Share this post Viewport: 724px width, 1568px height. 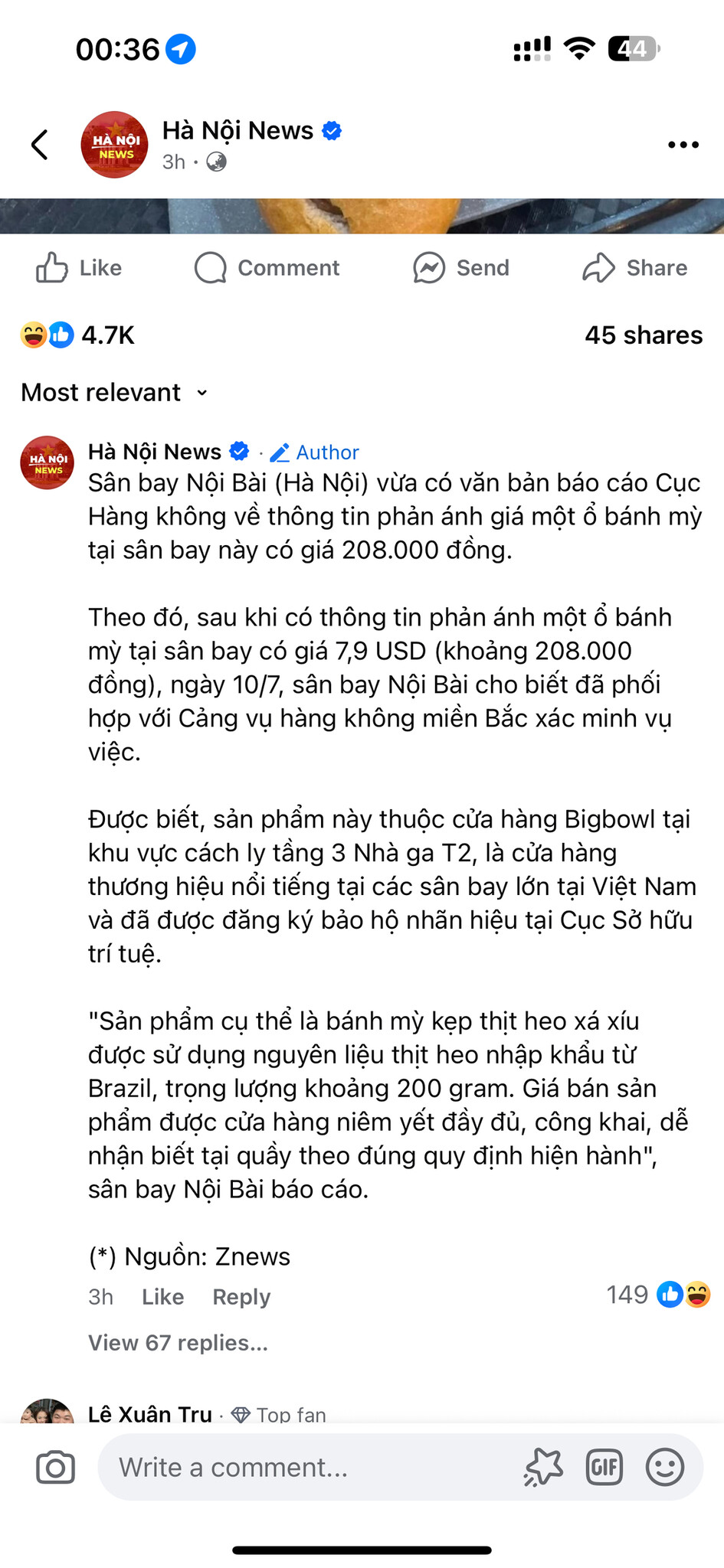[634, 268]
